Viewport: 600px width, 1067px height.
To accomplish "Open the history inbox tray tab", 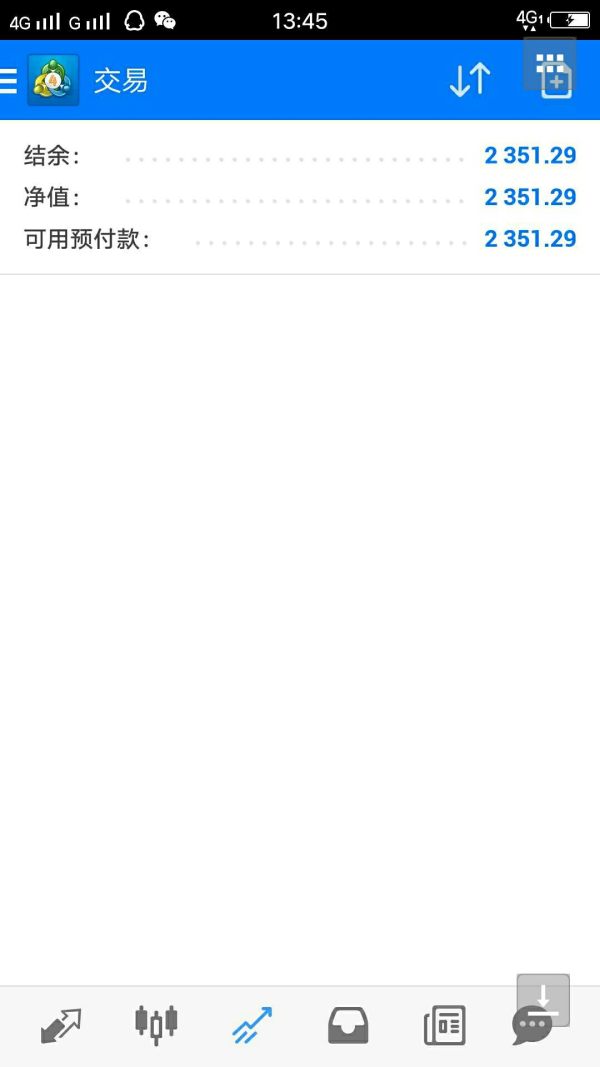I will [348, 1025].
